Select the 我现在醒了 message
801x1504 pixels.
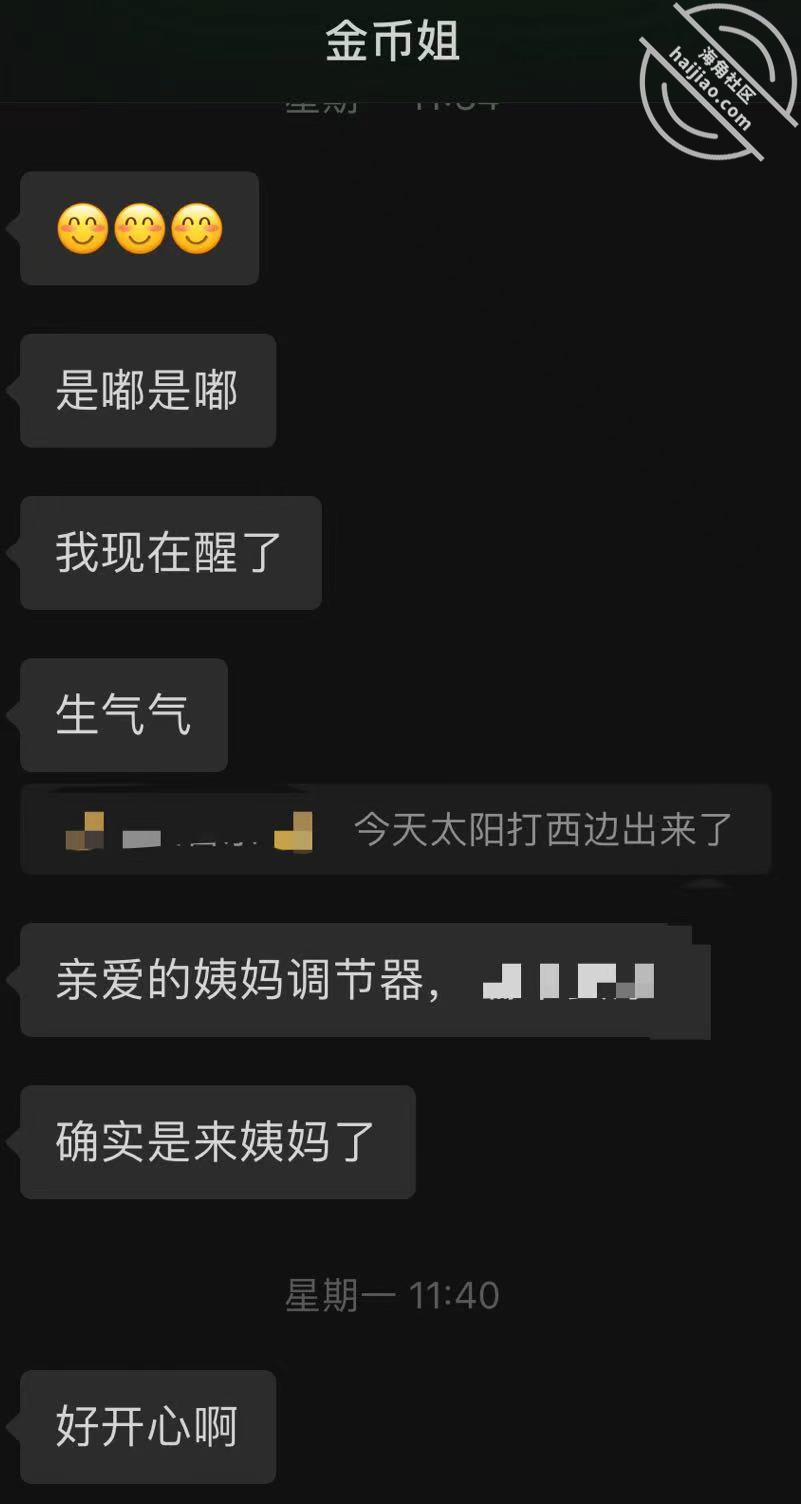170,553
